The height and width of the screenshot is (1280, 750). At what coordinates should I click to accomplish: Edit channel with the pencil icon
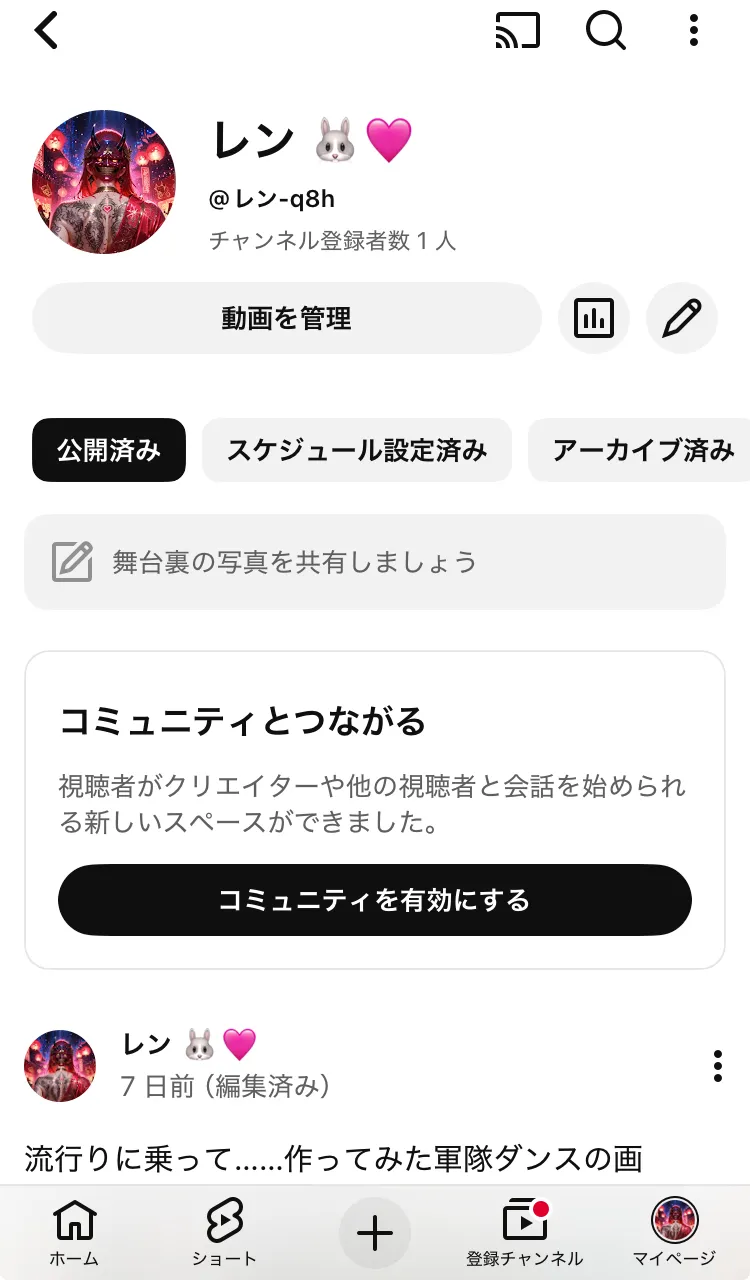[682, 318]
